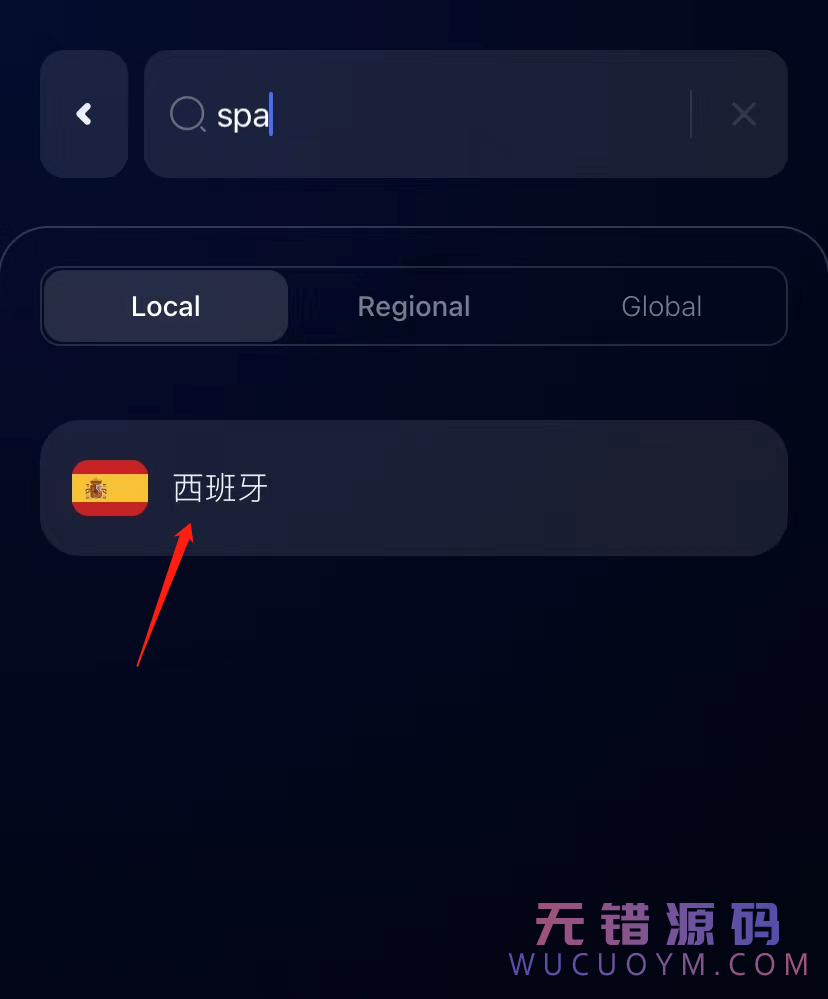Image resolution: width=828 pixels, height=999 pixels.
Task: Select the Local tab
Action: pyautogui.click(x=166, y=306)
